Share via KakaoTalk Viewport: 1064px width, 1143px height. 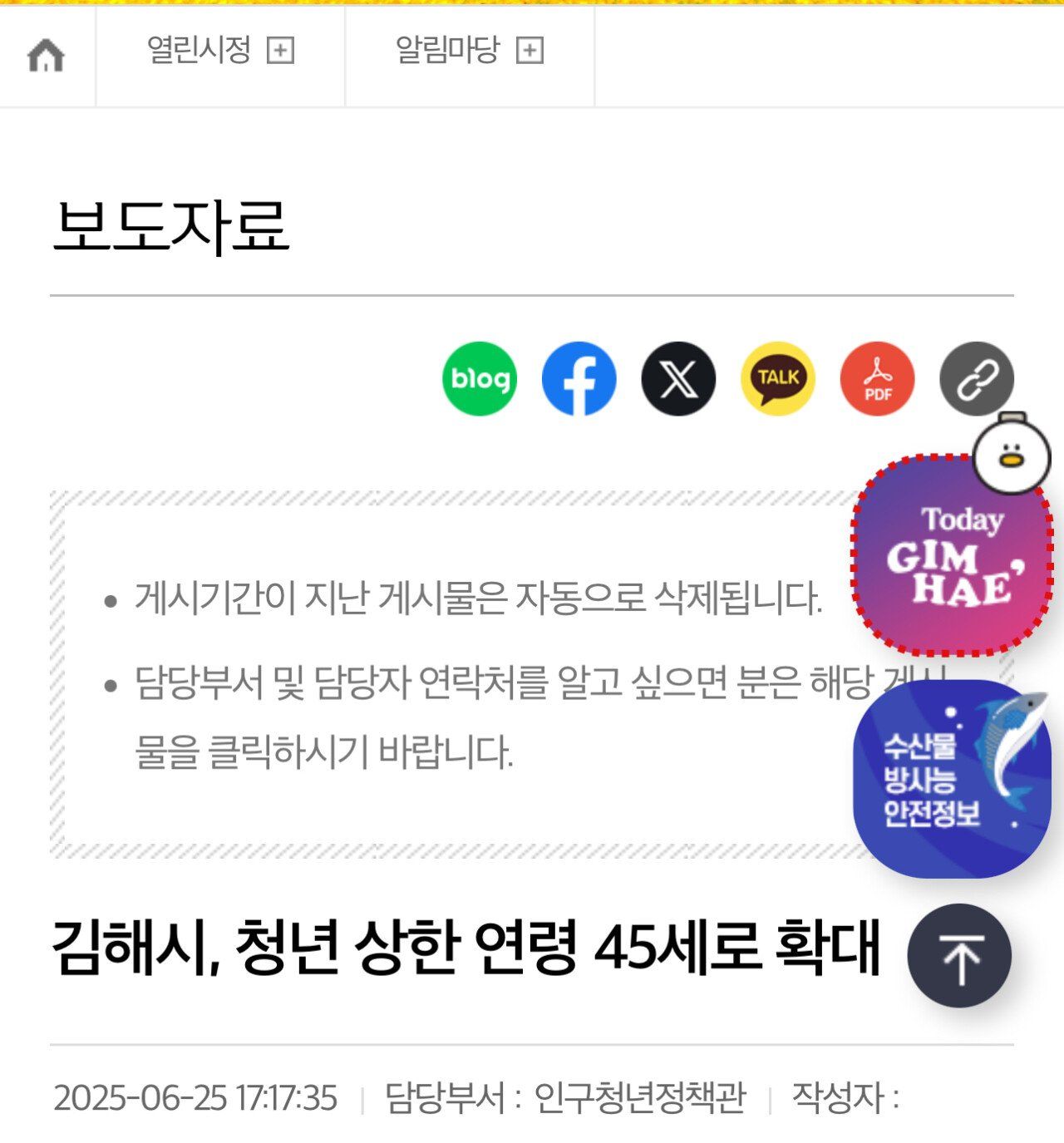[x=778, y=379]
